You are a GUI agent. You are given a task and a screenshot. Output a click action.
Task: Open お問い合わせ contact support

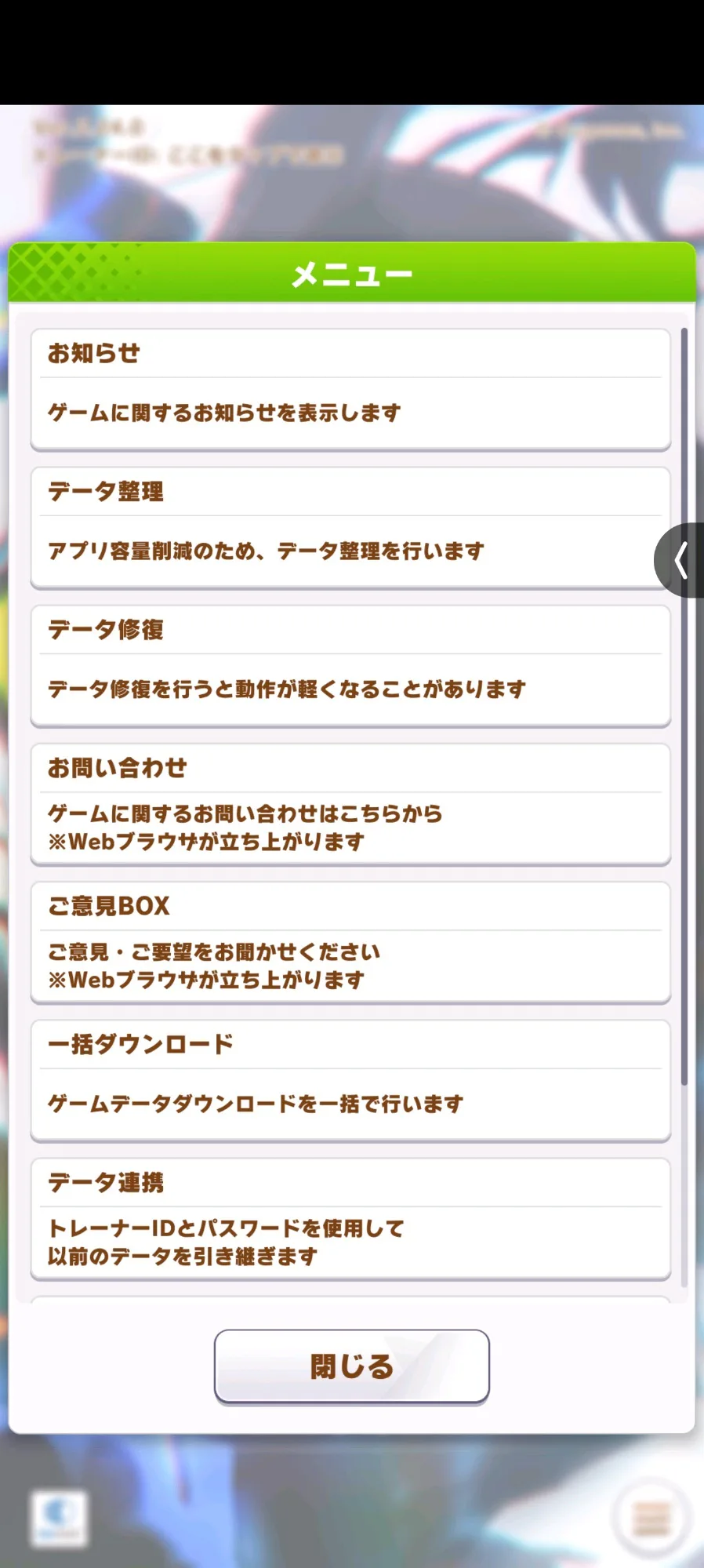350,803
